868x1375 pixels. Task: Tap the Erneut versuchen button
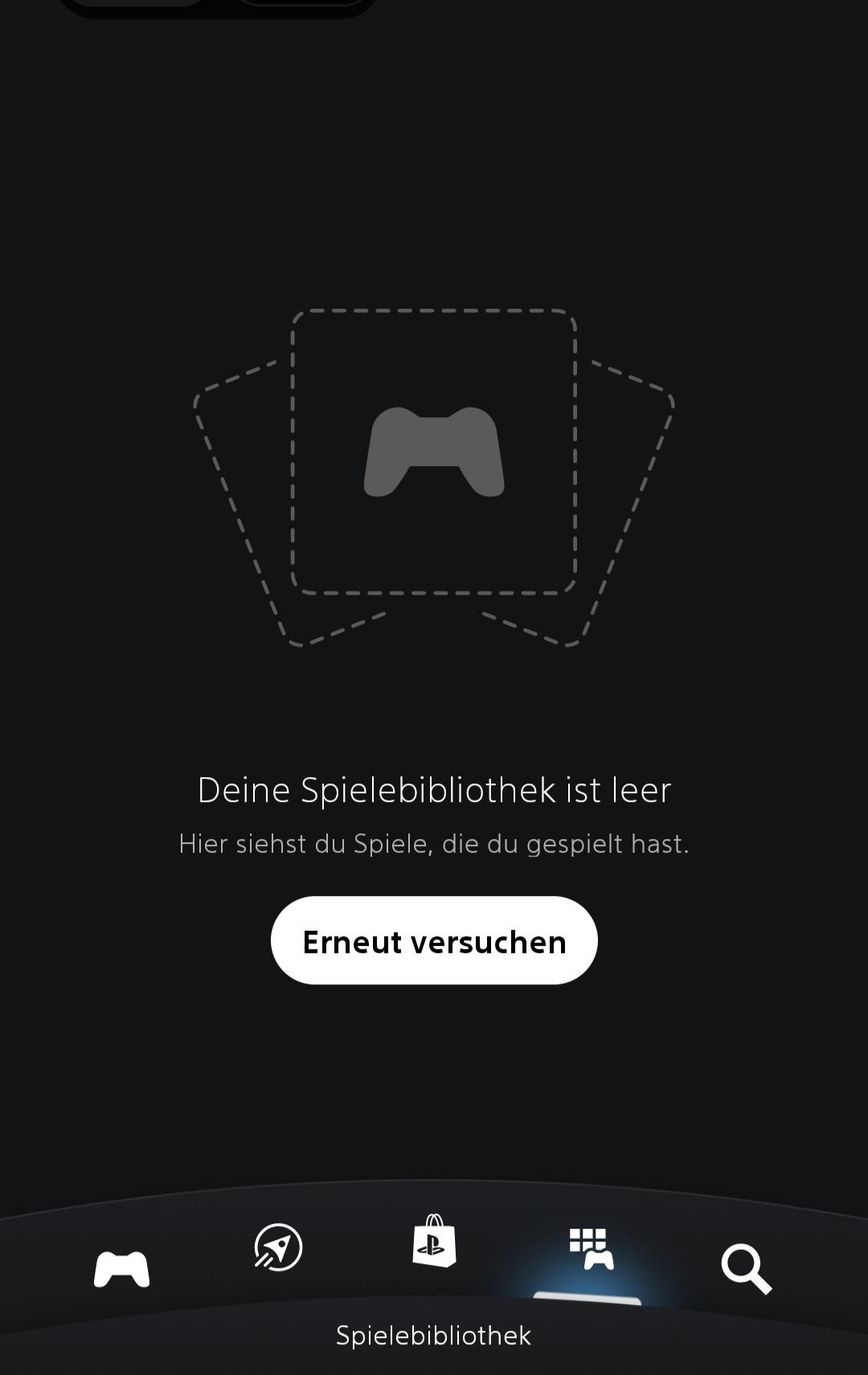(434, 941)
